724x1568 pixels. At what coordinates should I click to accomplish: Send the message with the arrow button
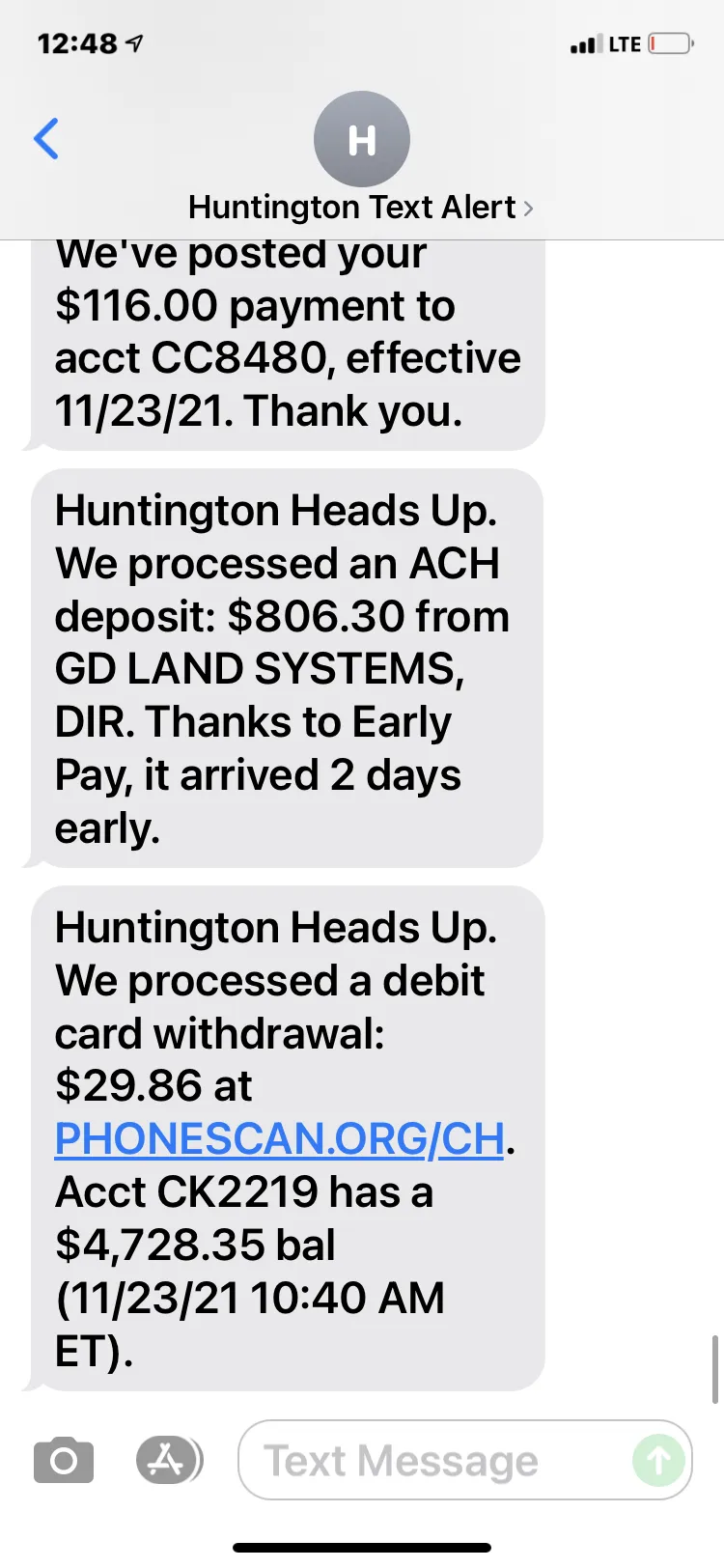658,1460
